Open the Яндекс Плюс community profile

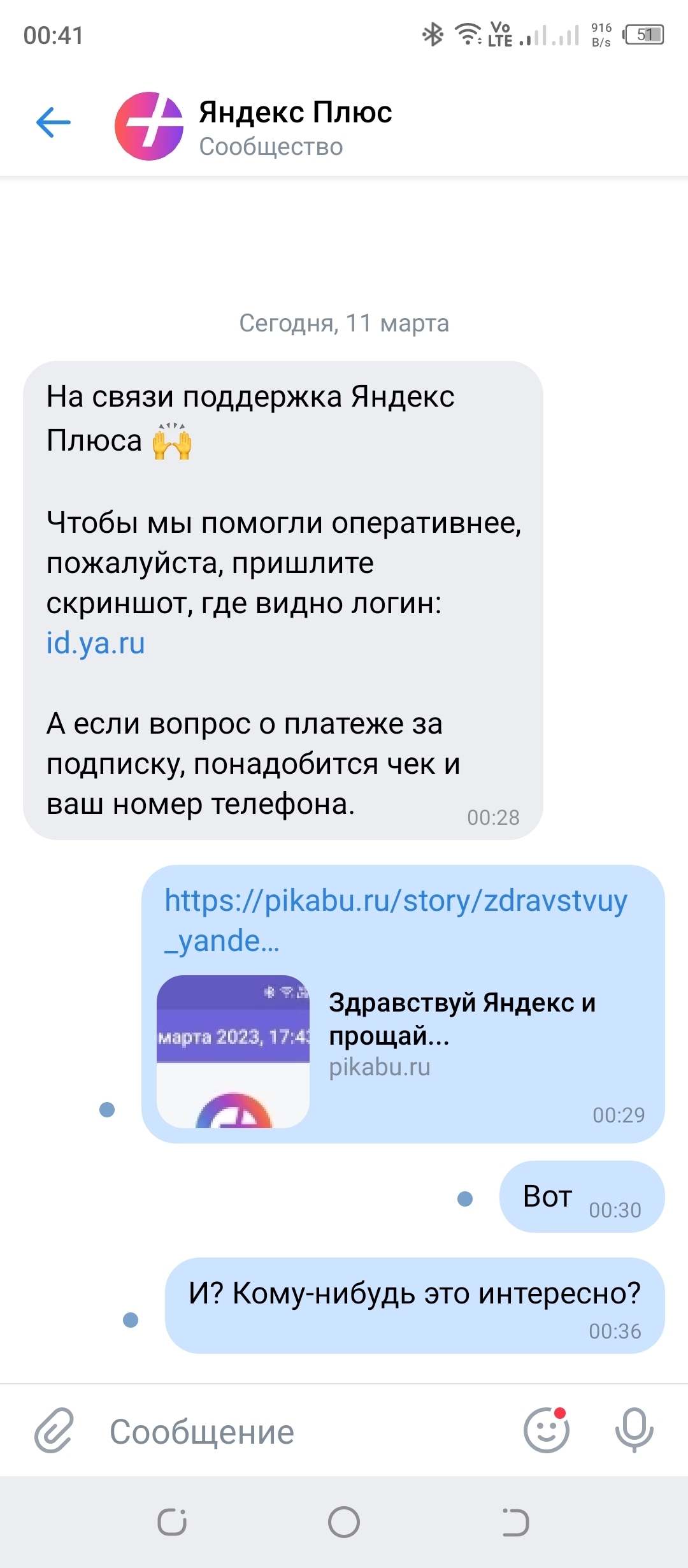(x=294, y=126)
